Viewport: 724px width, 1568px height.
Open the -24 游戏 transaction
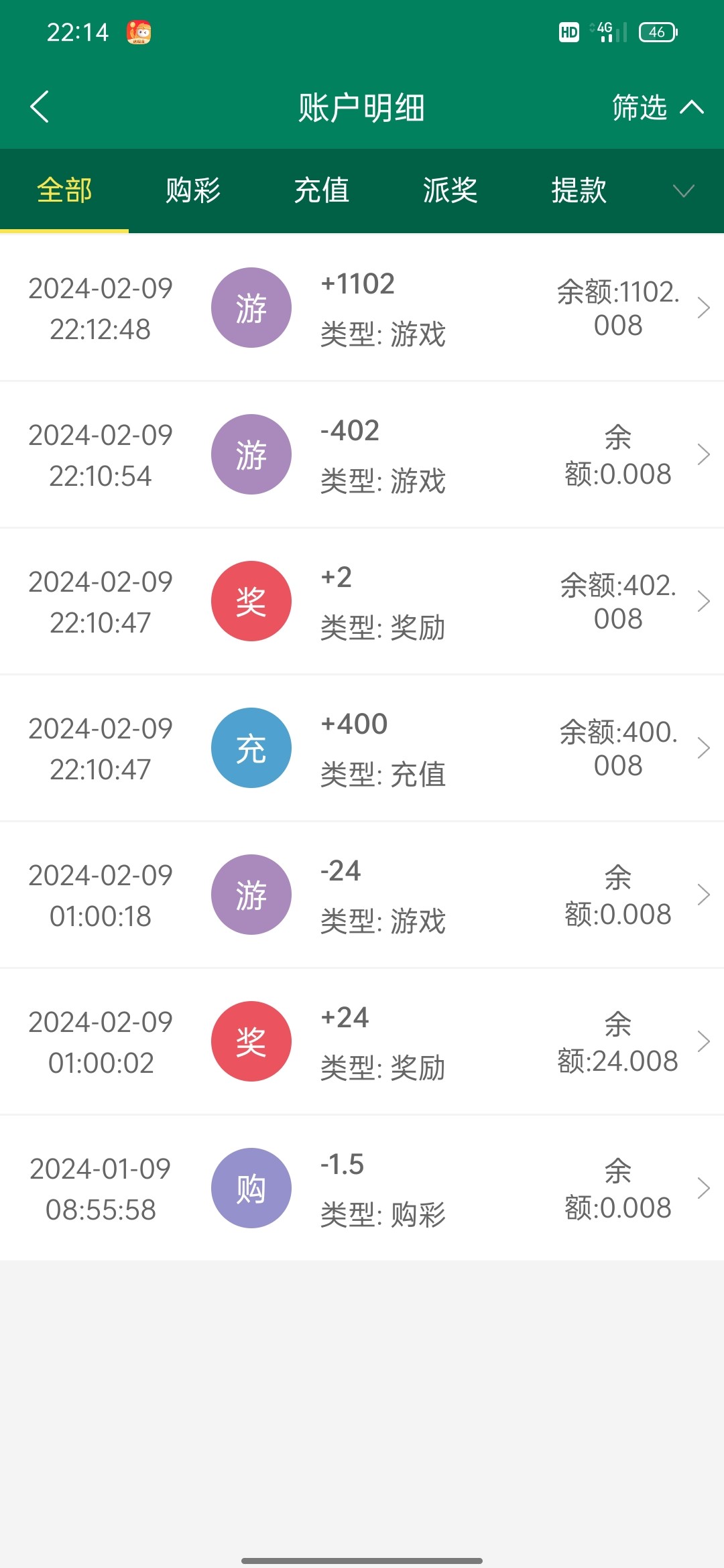[x=362, y=895]
